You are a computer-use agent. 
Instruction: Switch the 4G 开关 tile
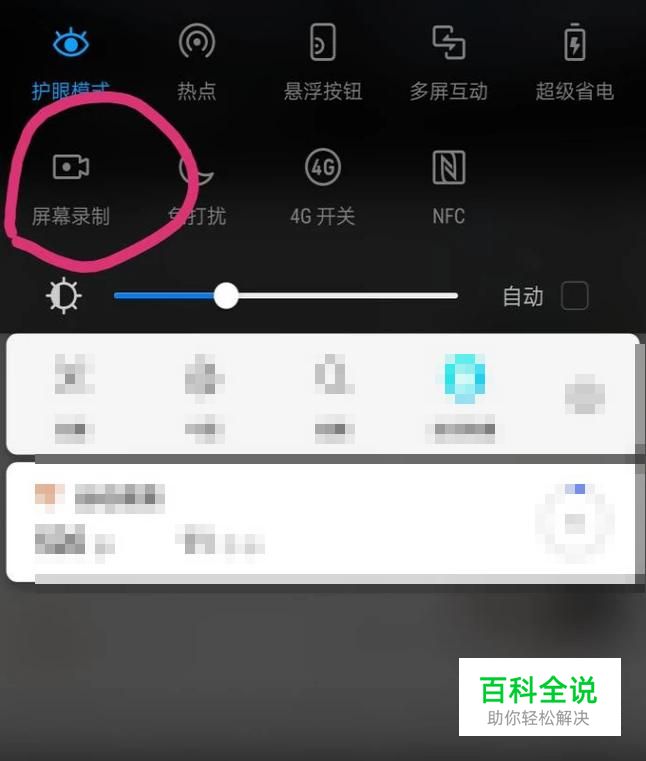[x=322, y=168]
